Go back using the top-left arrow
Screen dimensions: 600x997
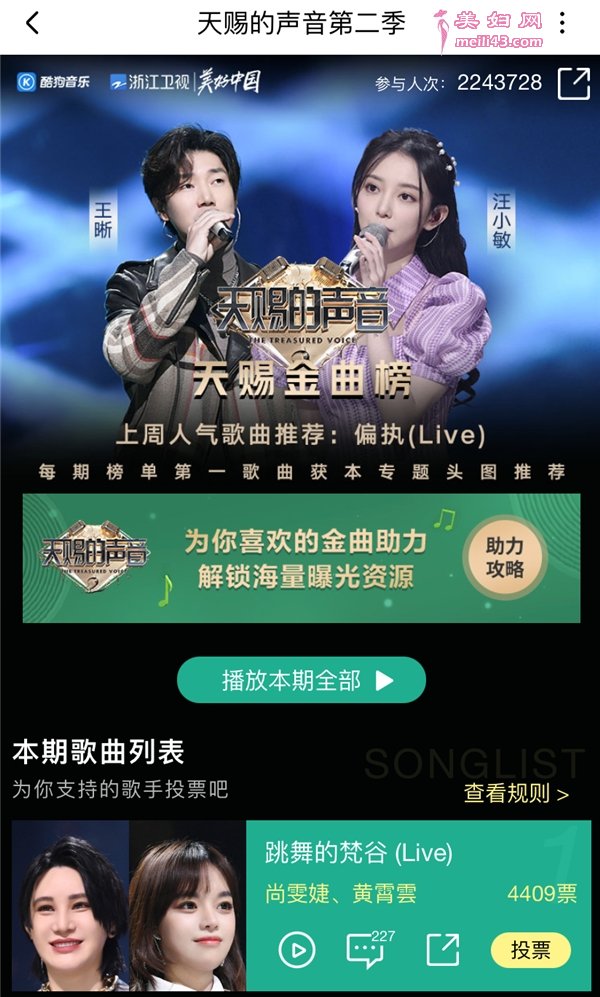click(33, 23)
